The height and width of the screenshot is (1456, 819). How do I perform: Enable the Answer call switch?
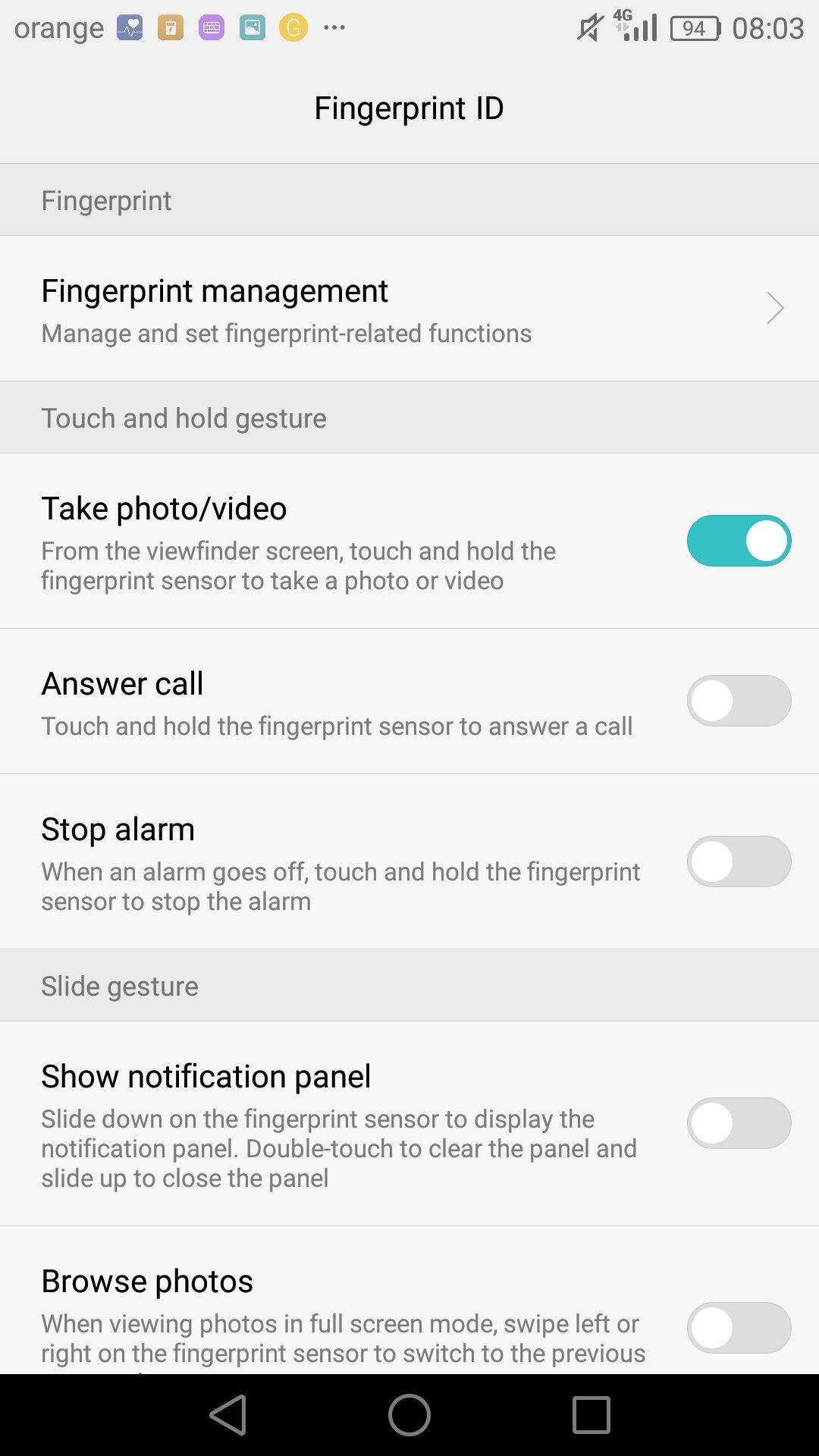(739, 701)
